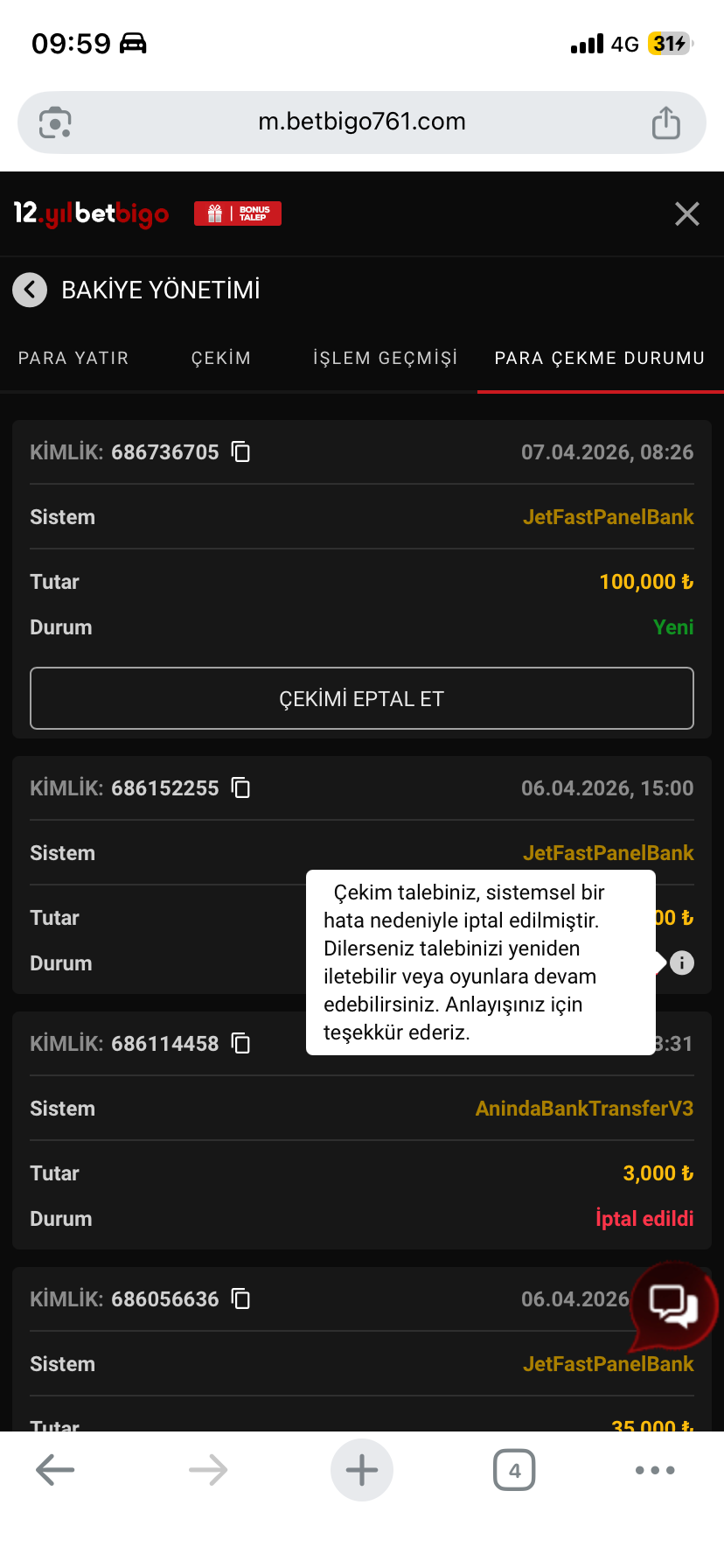Copy ID 686152255
The height and width of the screenshot is (1568, 724).
point(240,787)
